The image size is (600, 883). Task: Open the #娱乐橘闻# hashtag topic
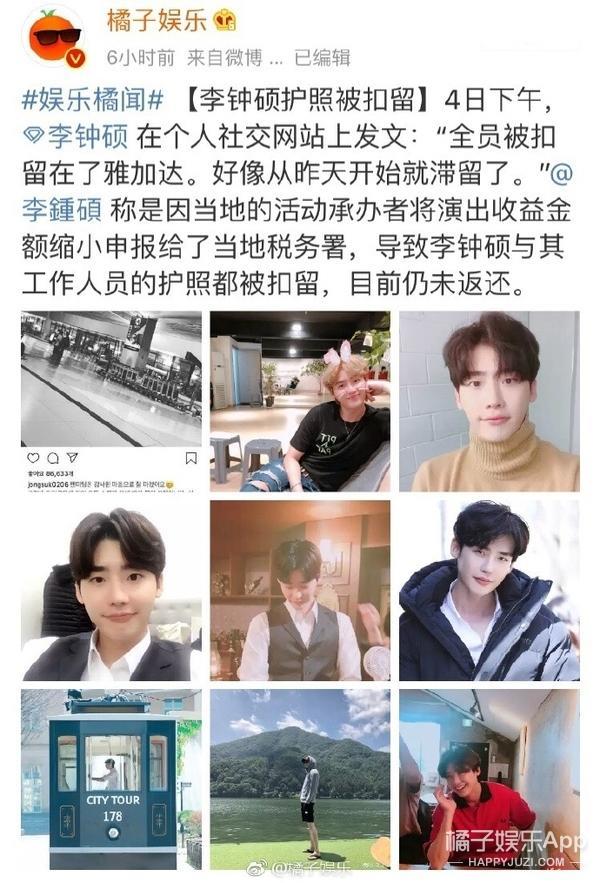pyautogui.click(x=93, y=99)
